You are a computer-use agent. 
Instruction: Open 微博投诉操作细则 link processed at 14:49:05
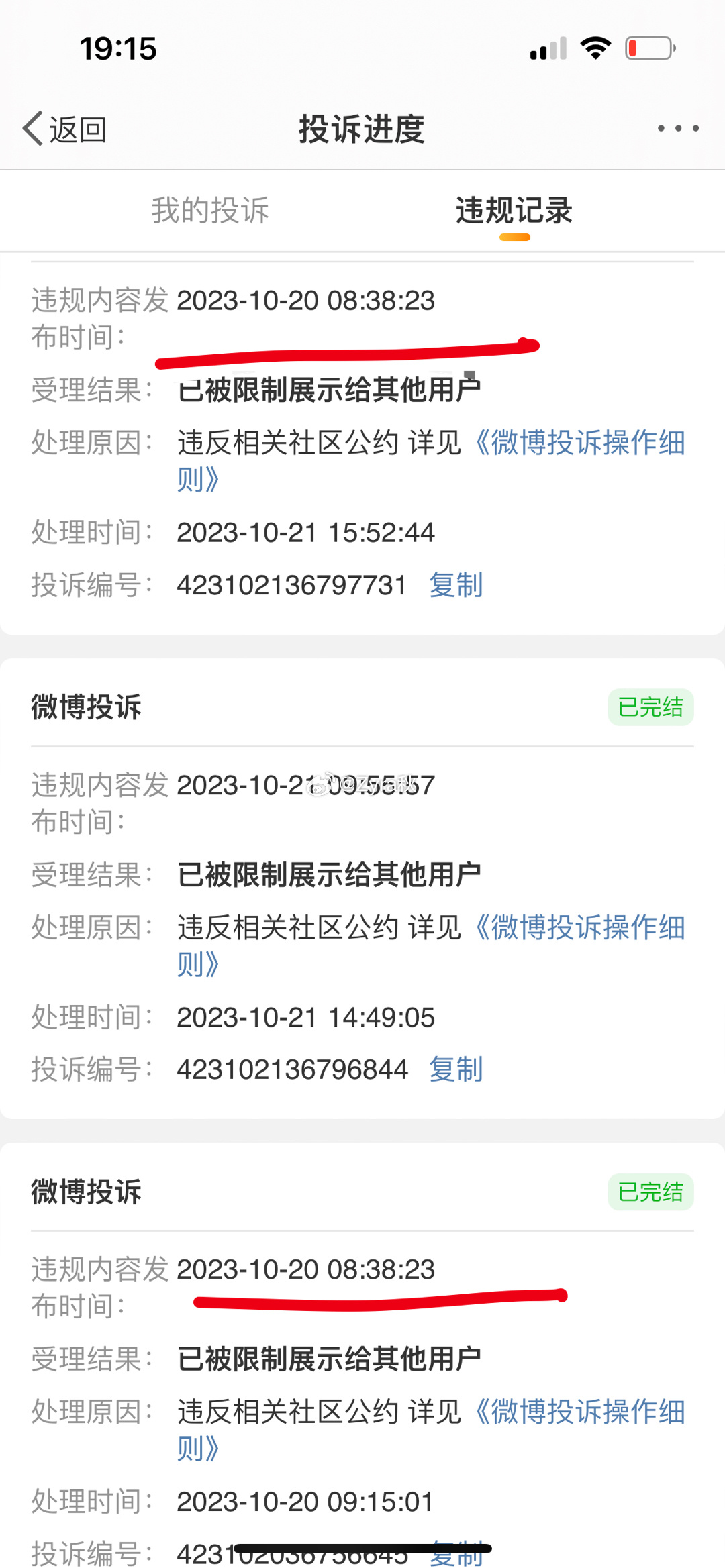pos(432,945)
